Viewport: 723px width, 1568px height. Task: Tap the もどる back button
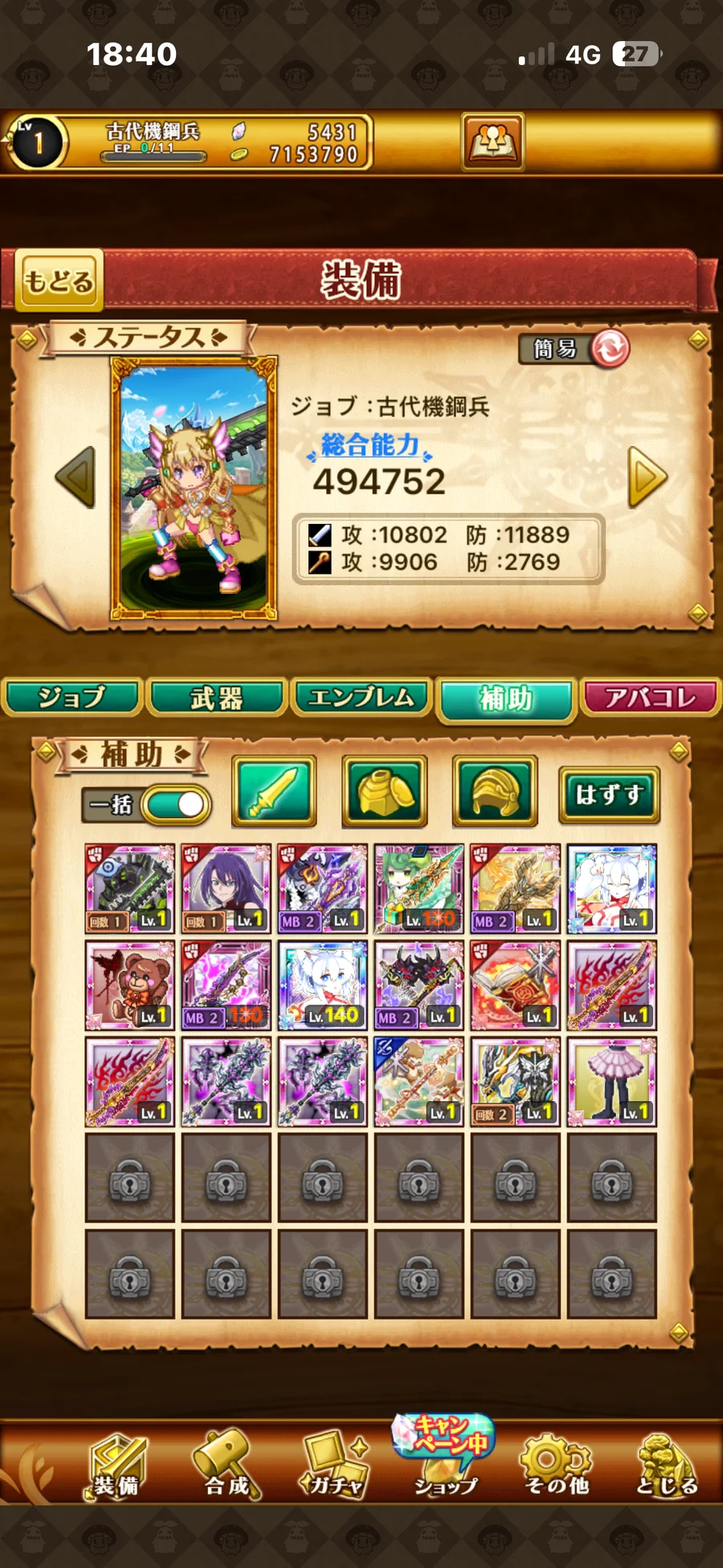pyautogui.click(x=59, y=280)
